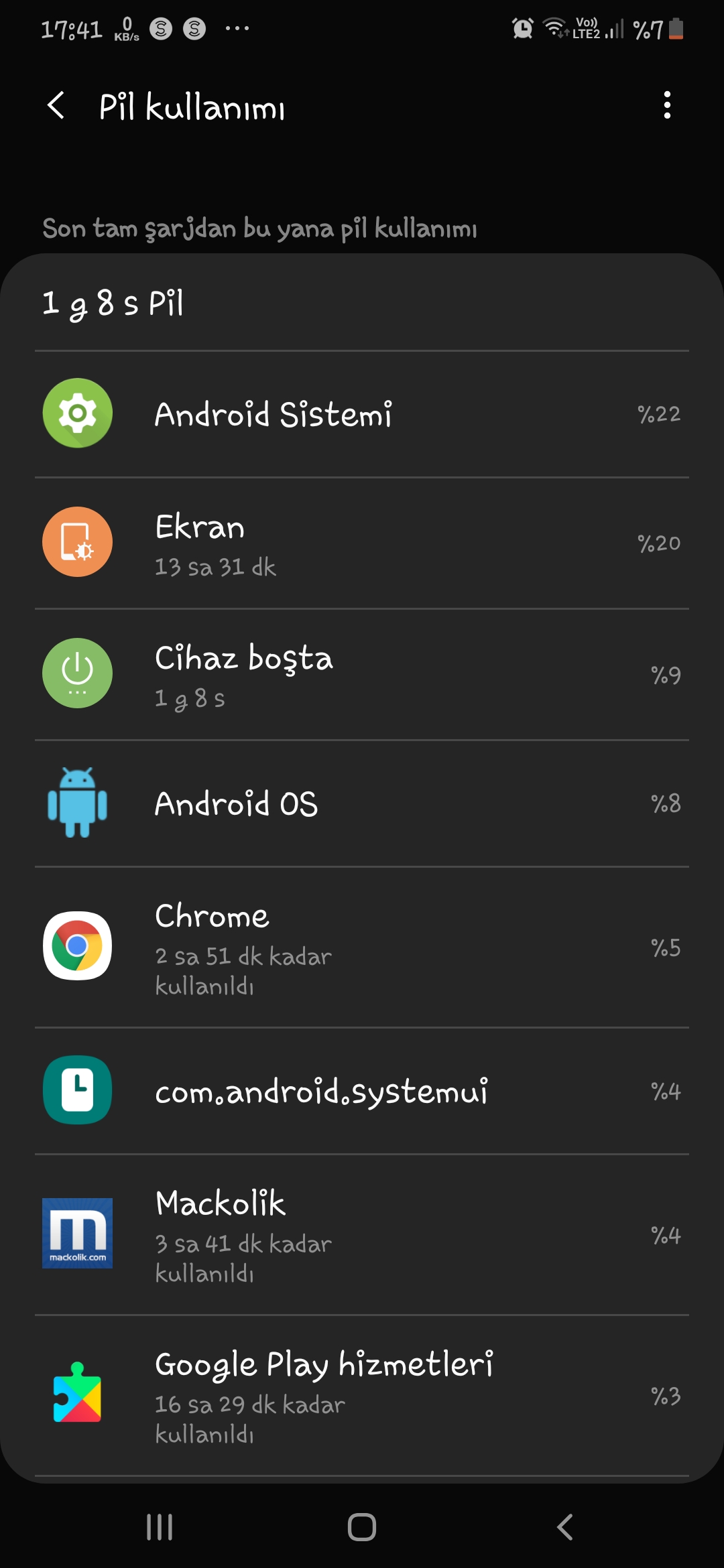Open Ekran battery usage details
Viewport: 724px width, 1568px height.
(x=362, y=543)
